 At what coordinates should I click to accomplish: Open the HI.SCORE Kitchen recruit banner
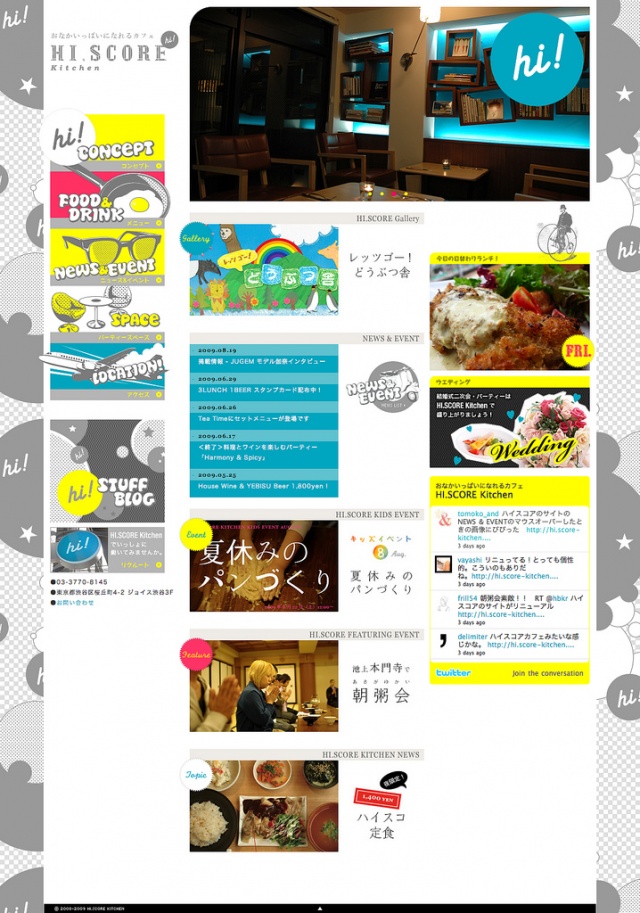(x=107, y=550)
